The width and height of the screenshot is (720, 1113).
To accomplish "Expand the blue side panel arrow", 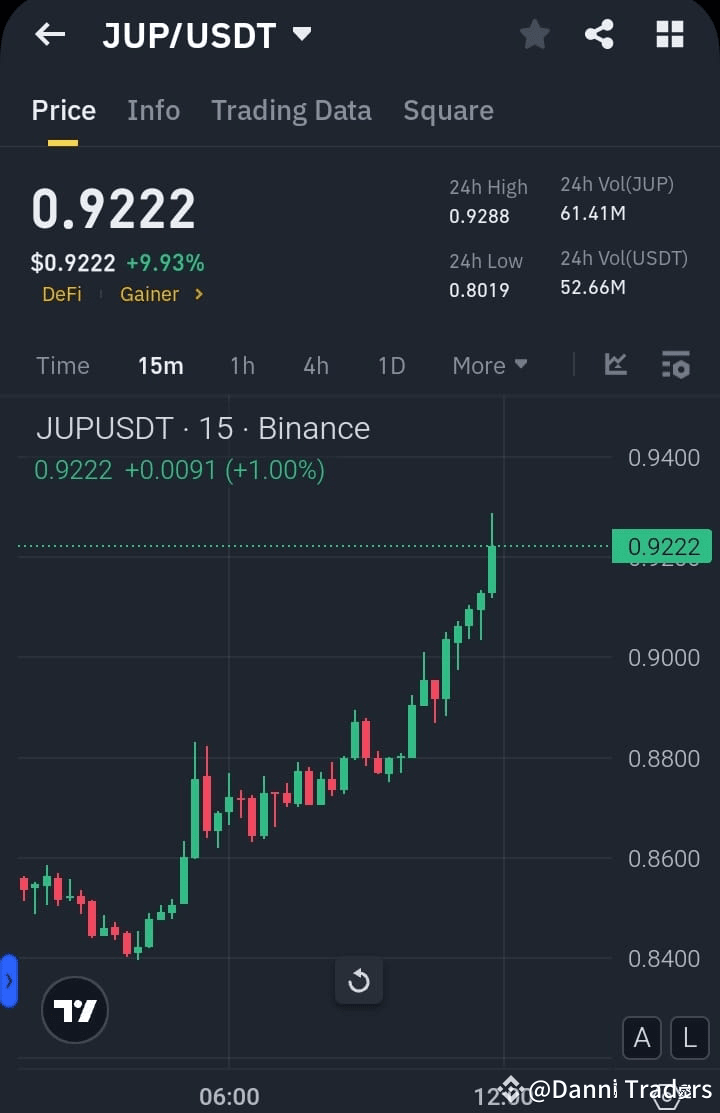I will click(8, 981).
